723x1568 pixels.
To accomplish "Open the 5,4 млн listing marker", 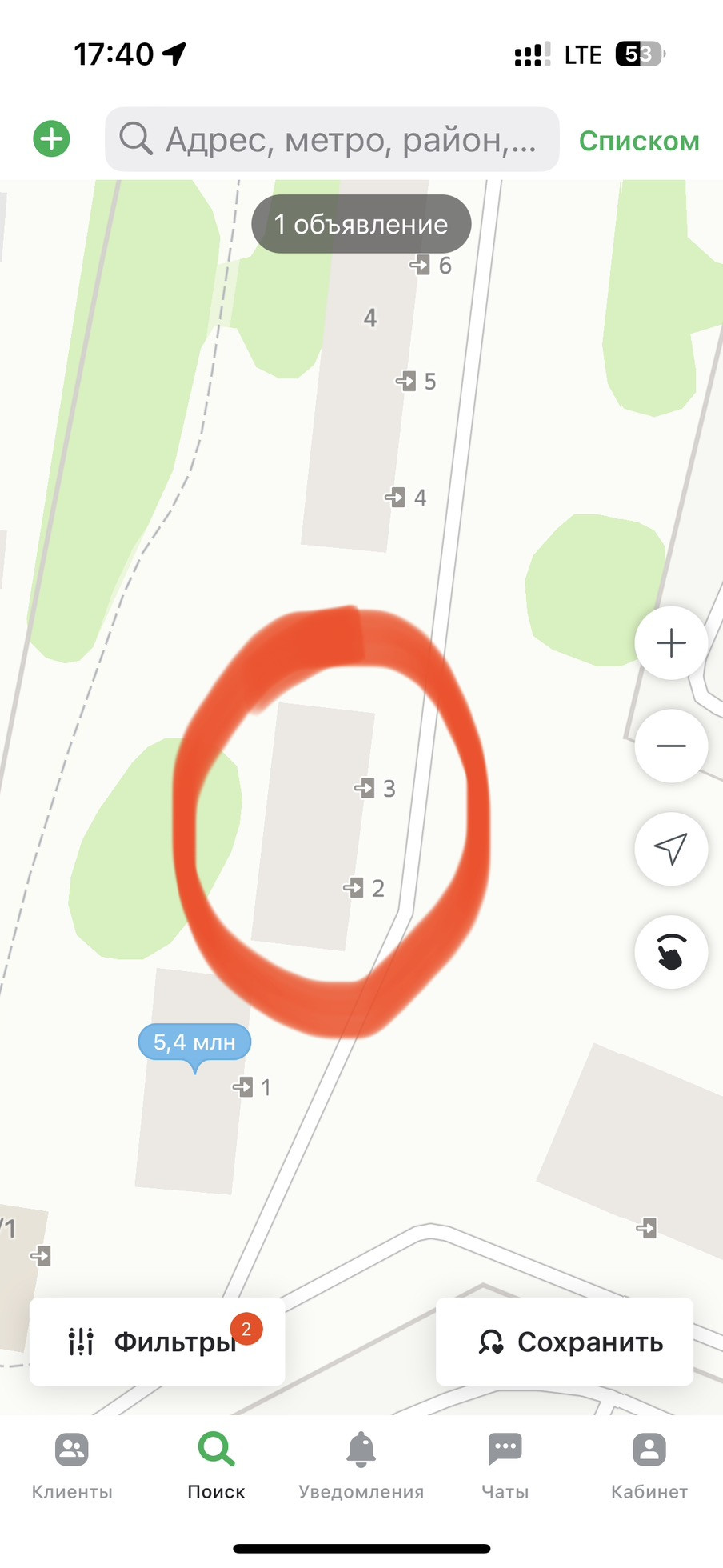I will click(194, 1042).
